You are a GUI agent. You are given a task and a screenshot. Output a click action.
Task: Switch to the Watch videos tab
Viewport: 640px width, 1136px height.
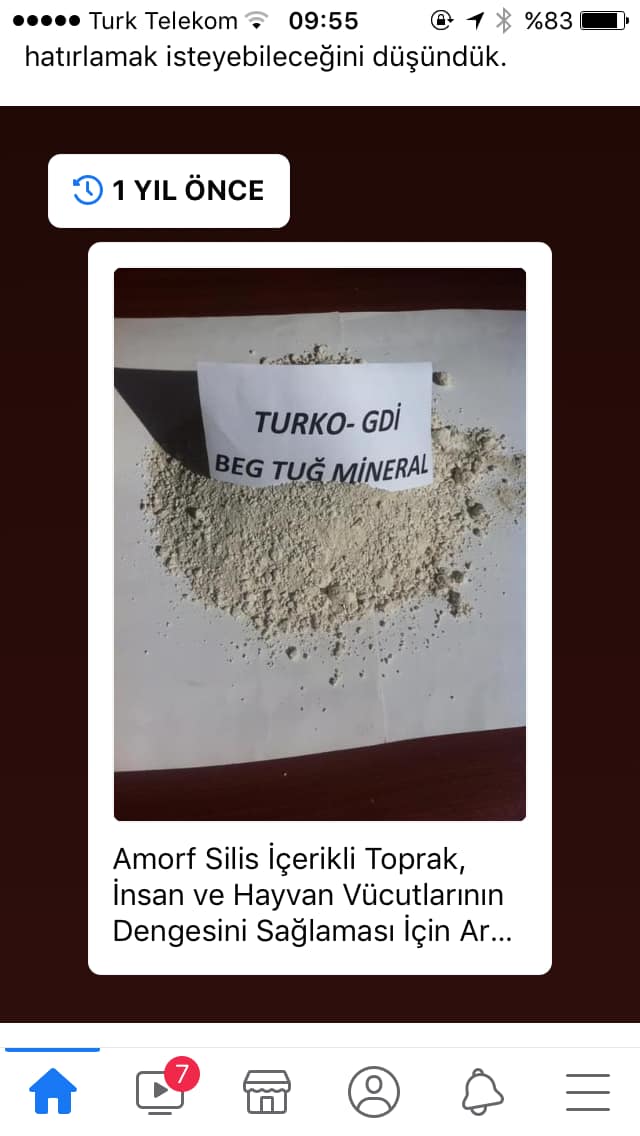[x=161, y=1091]
